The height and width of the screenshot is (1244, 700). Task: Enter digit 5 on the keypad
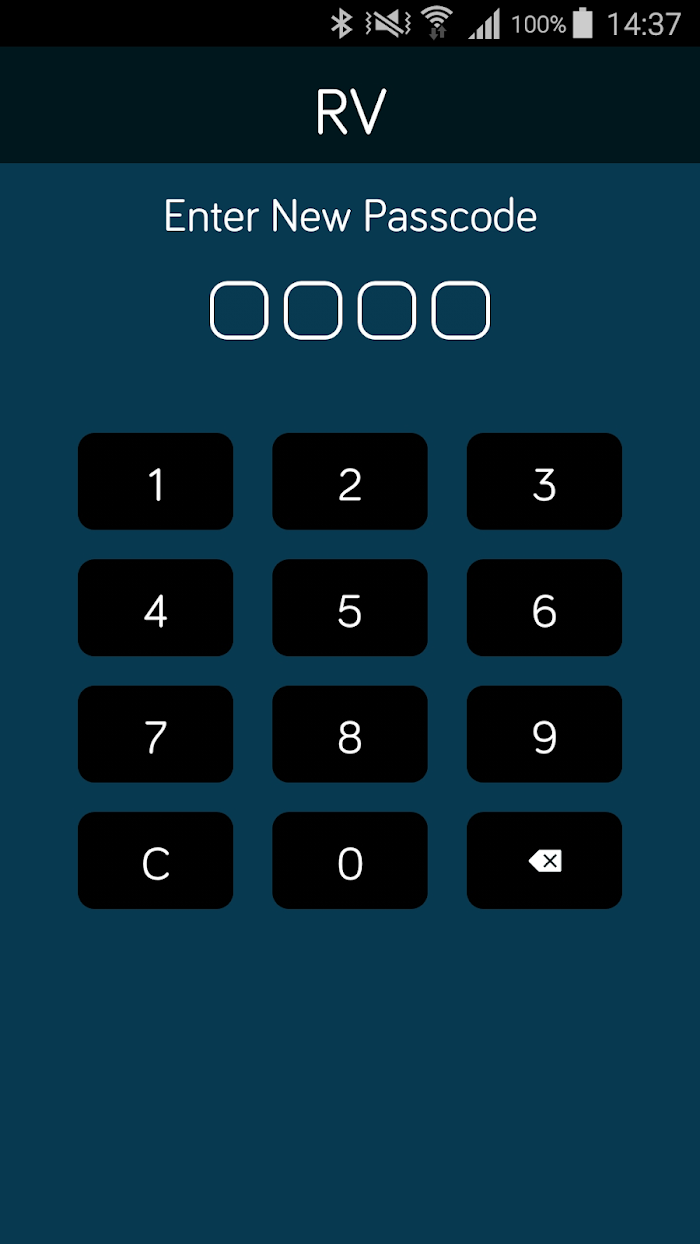(x=350, y=608)
